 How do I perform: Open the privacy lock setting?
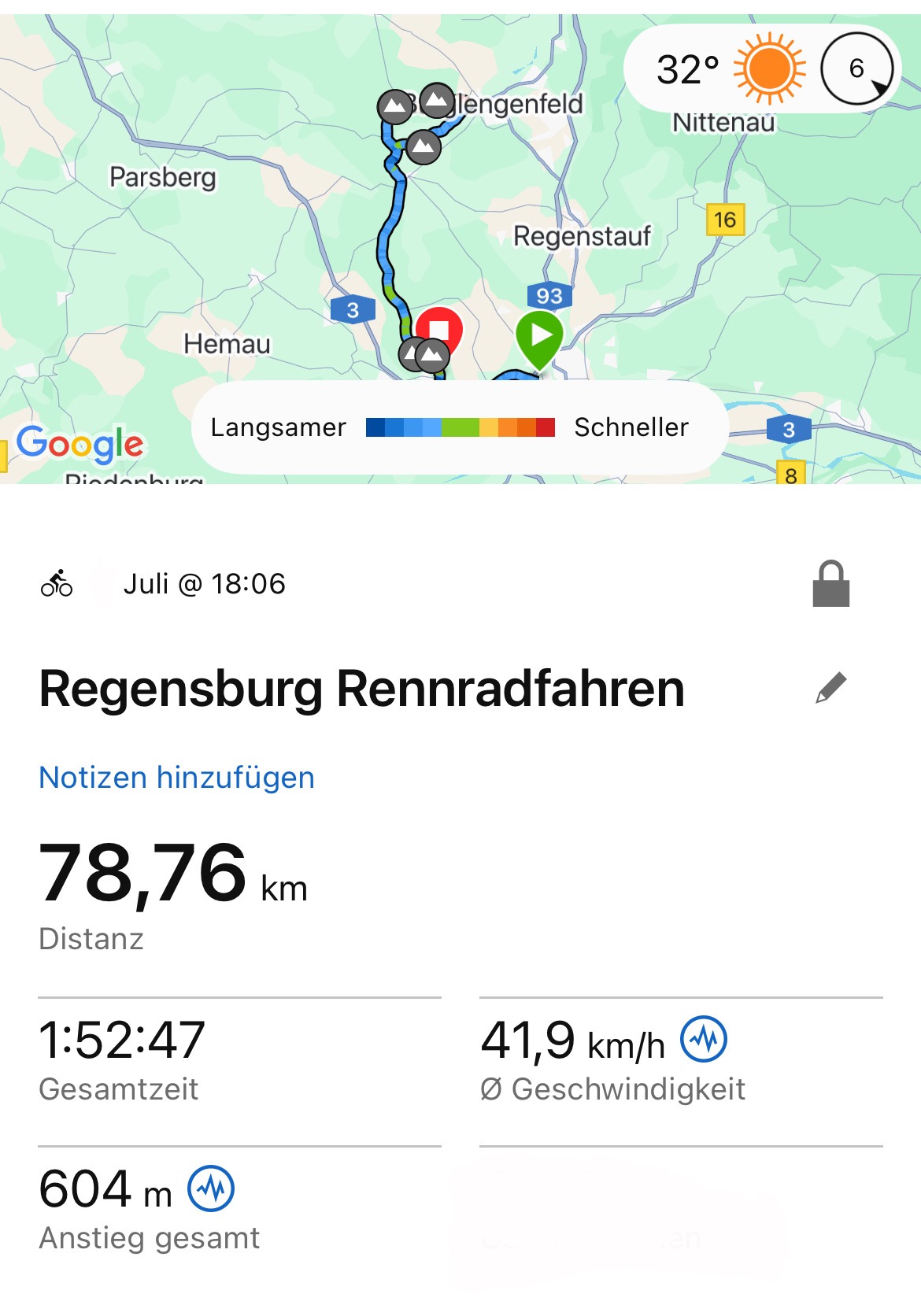click(830, 584)
